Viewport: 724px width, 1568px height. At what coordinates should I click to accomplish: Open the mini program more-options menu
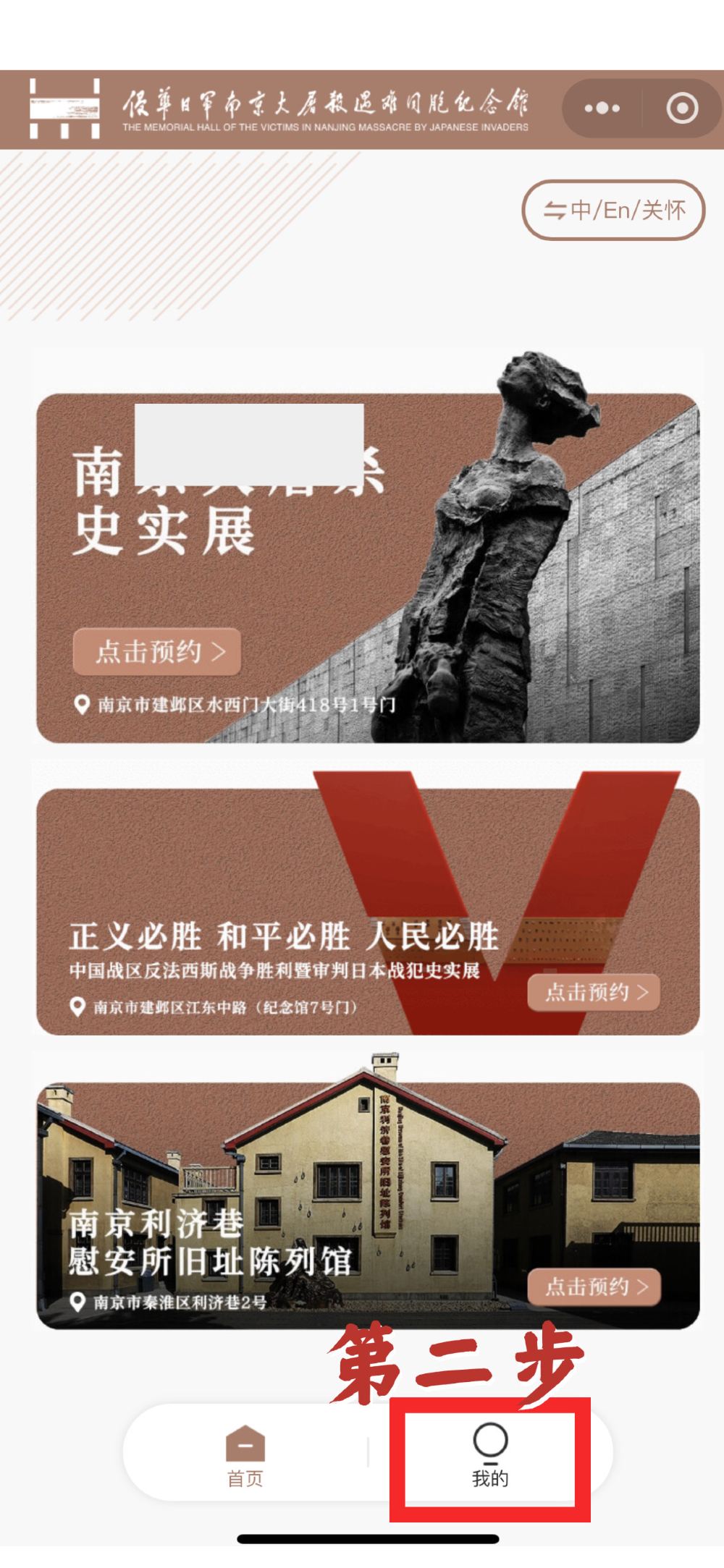pyautogui.click(x=602, y=109)
